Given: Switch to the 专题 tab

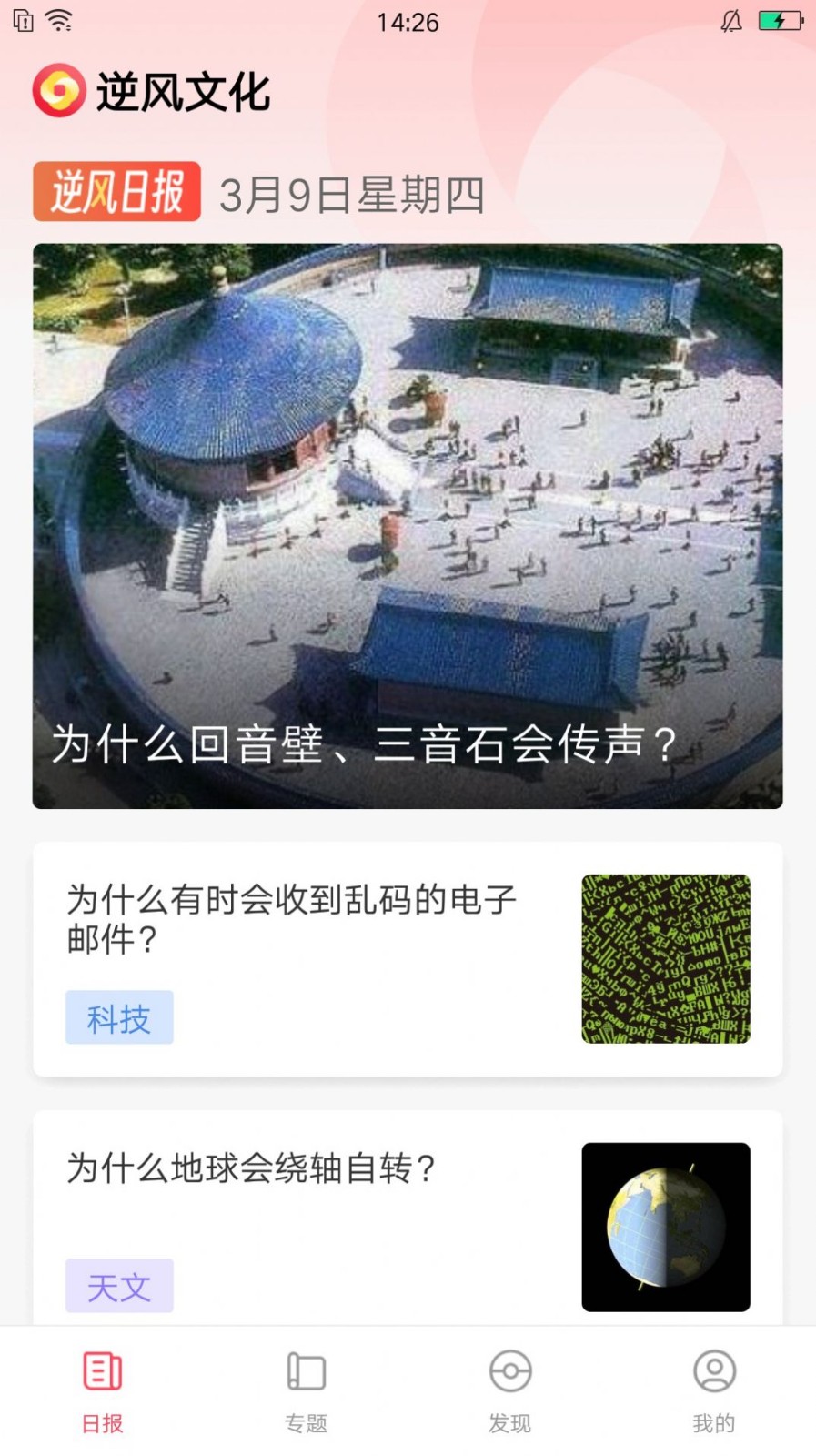Looking at the screenshot, I should tap(306, 1392).
